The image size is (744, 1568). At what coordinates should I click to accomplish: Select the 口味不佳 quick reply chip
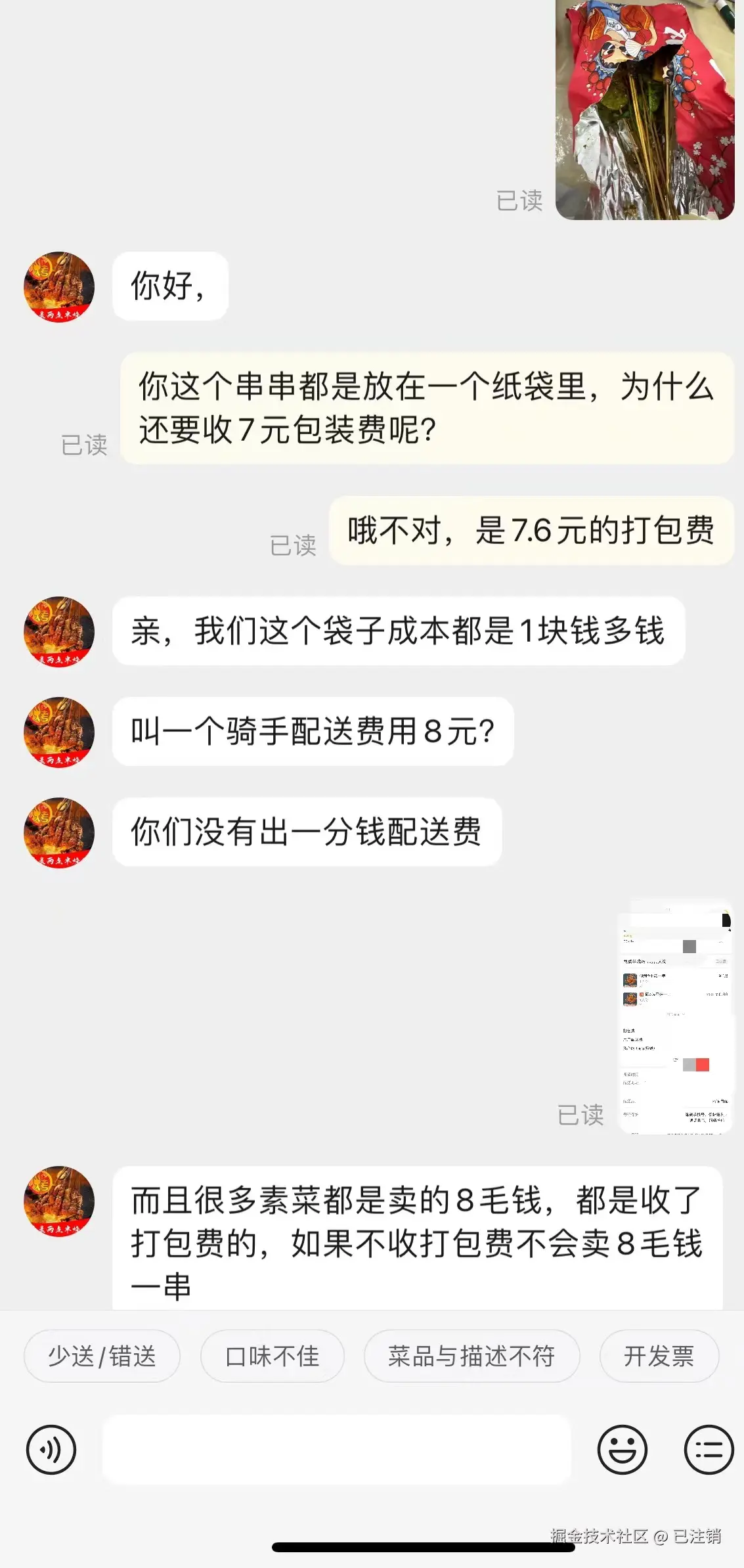tap(271, 1356)
